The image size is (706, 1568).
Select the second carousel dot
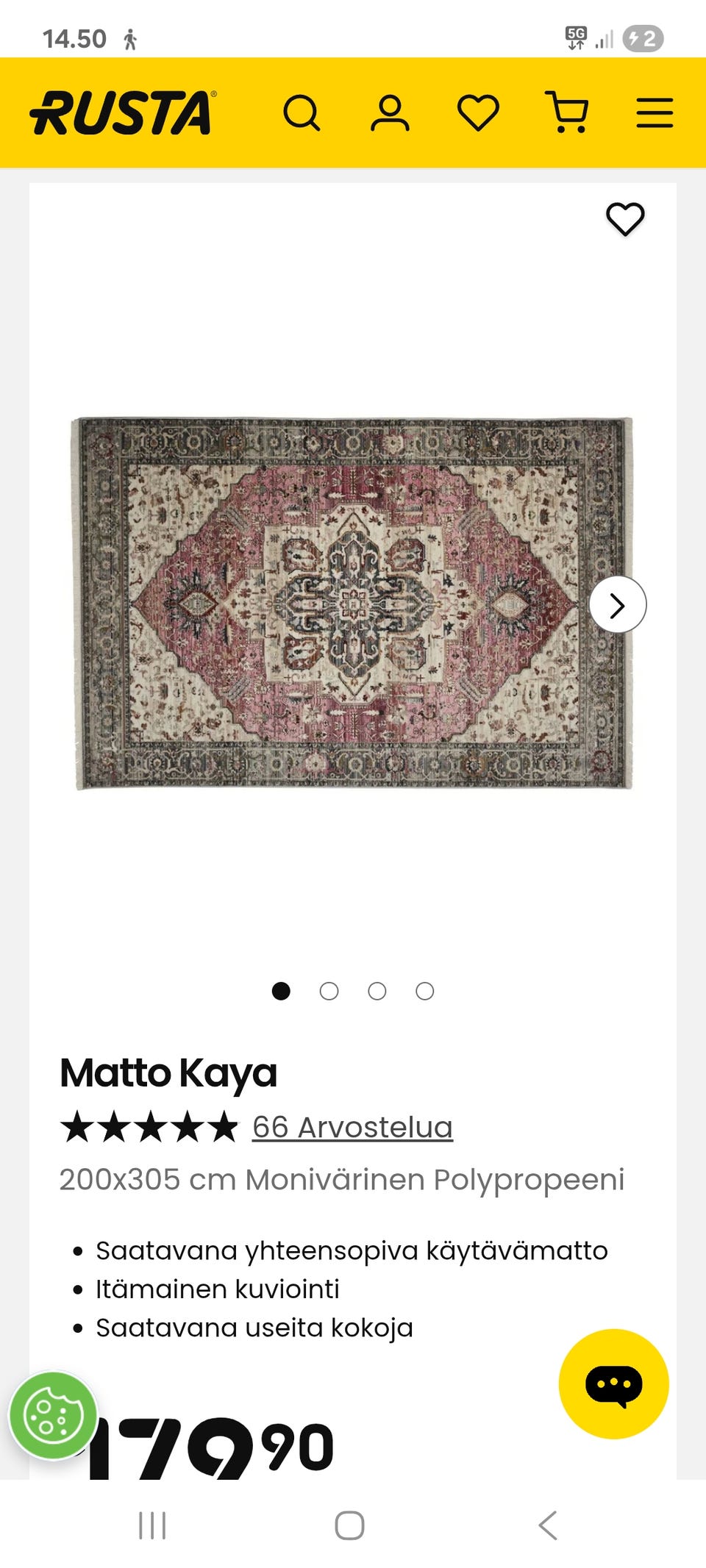point(329,991)
